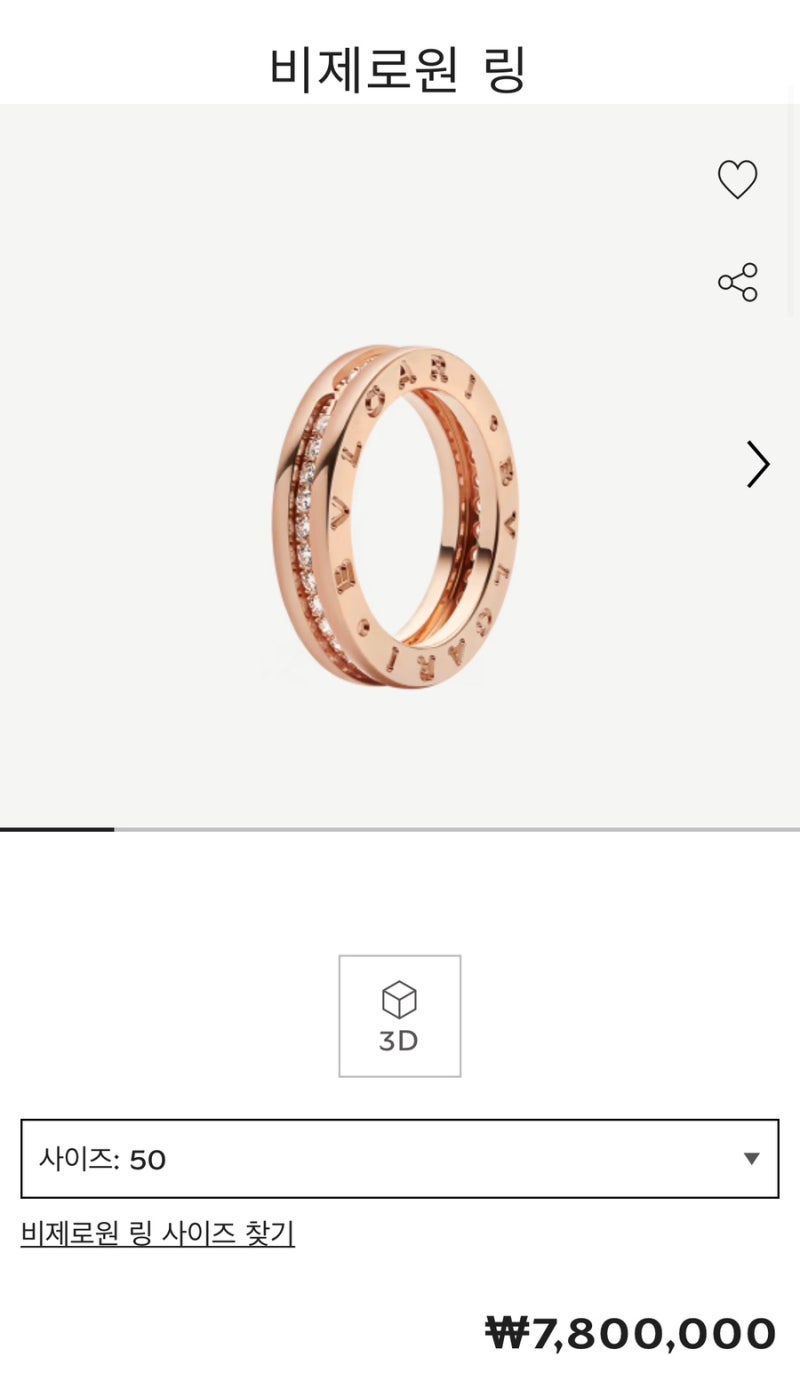The image size is (800, 1373).
Task: Open the 3D view of the ring
Action: point(399,1016)
